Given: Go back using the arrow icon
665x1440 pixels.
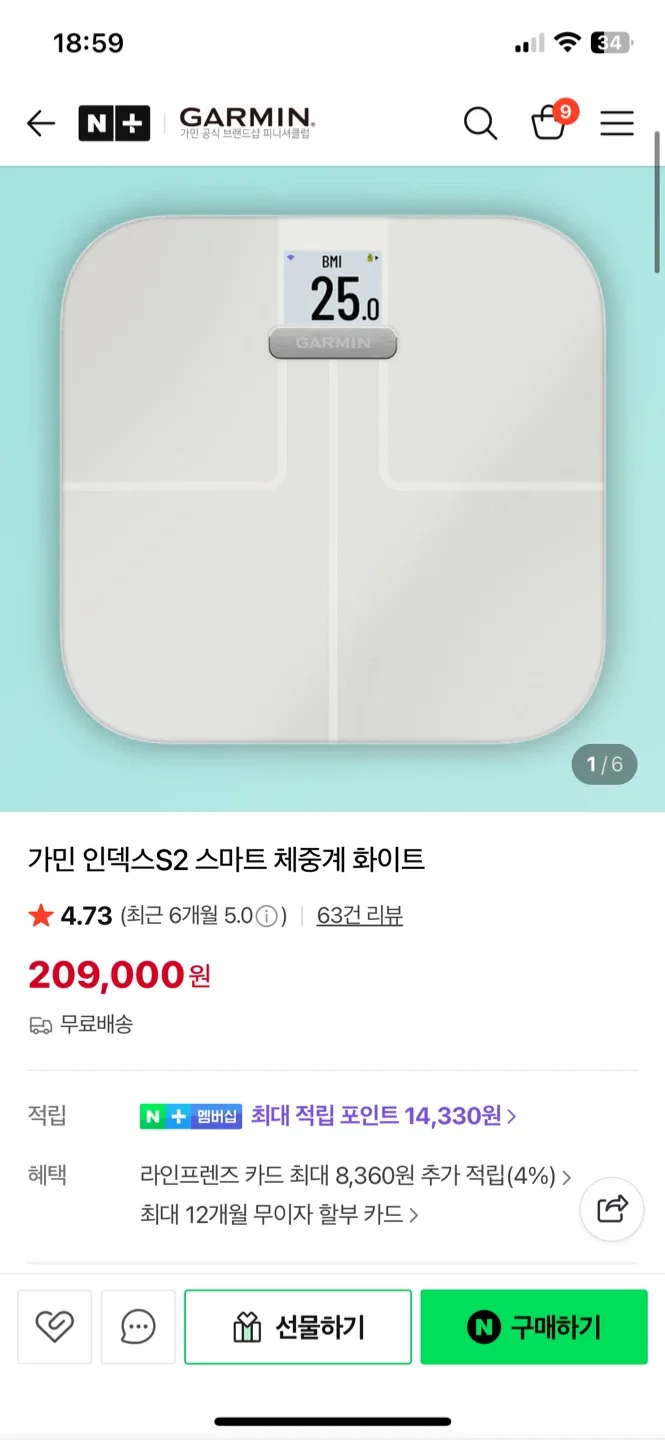Looking at the screenshot, I should click(x=41, y=123).
